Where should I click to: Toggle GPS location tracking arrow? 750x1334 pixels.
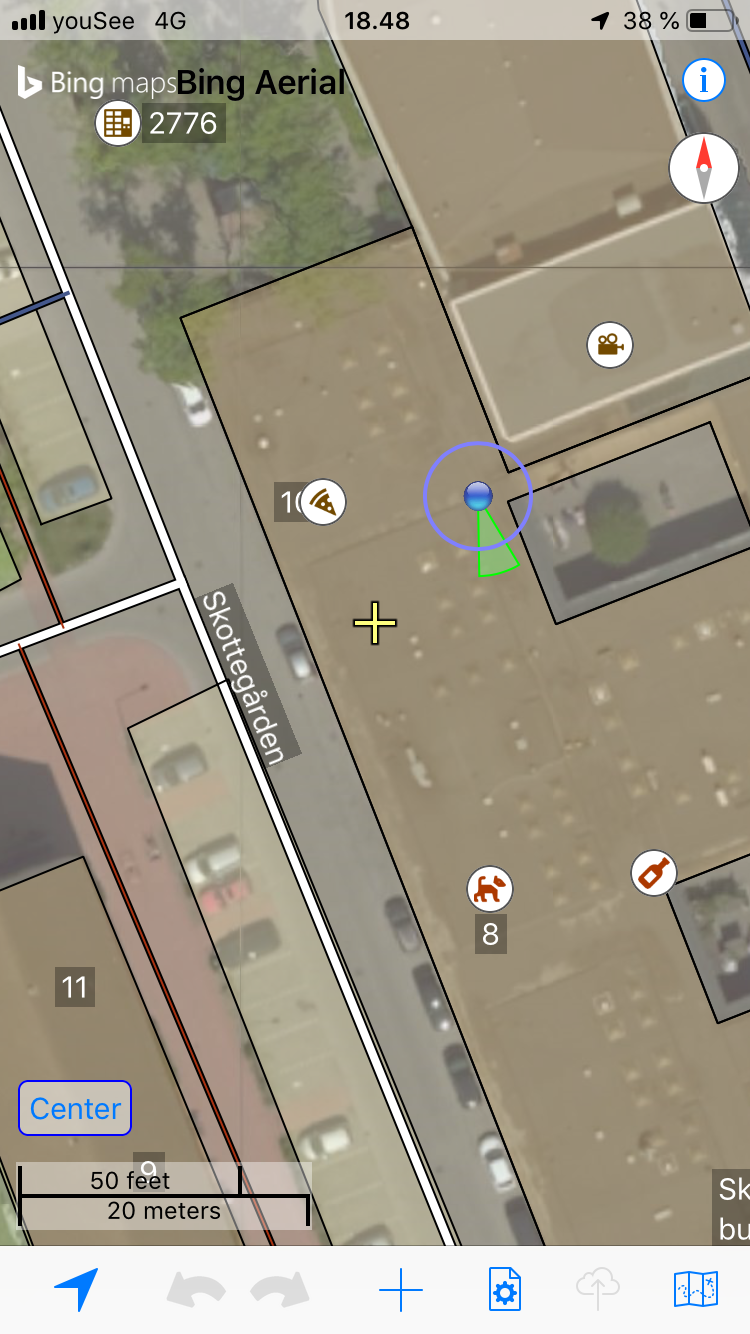click(x=76, y=1290)
